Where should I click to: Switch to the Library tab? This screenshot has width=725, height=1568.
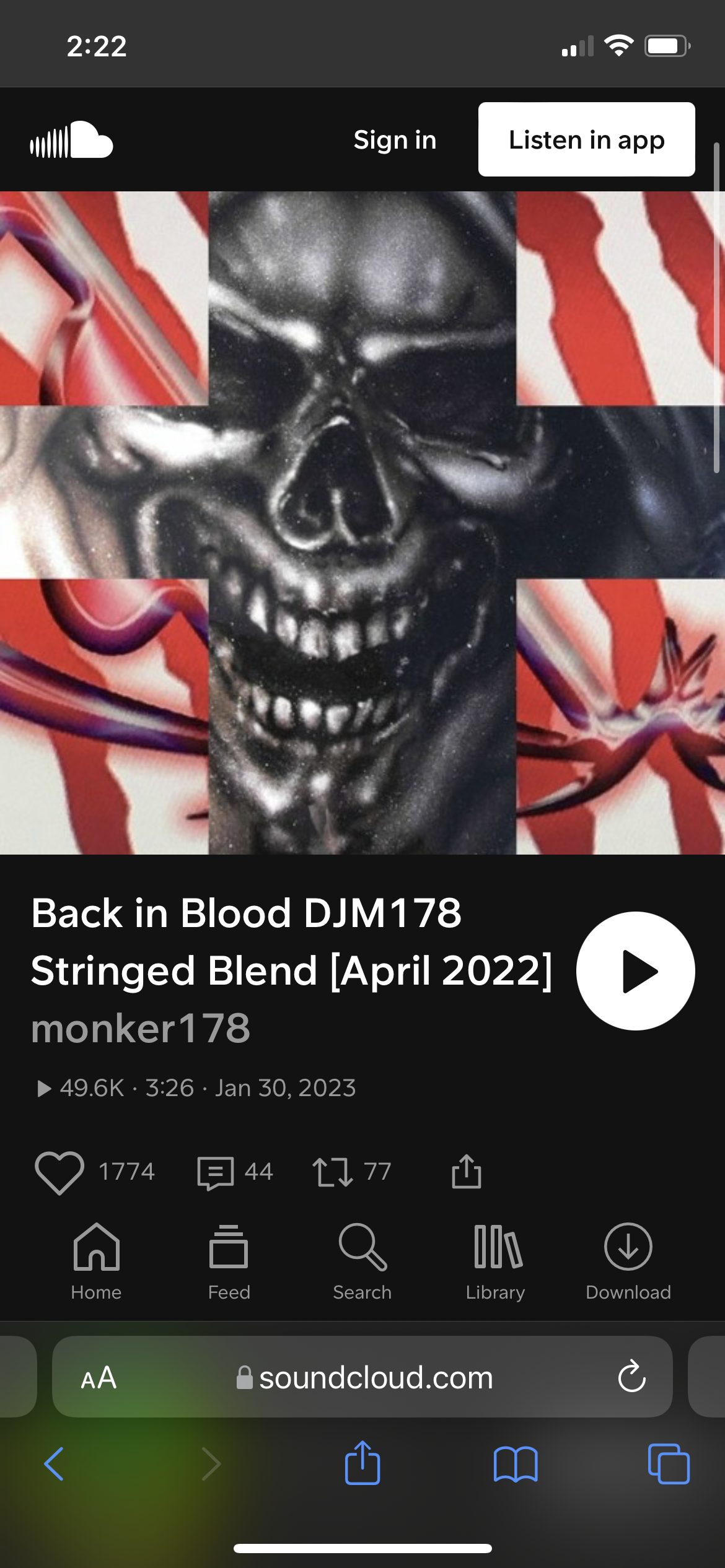pos(496,1261)
